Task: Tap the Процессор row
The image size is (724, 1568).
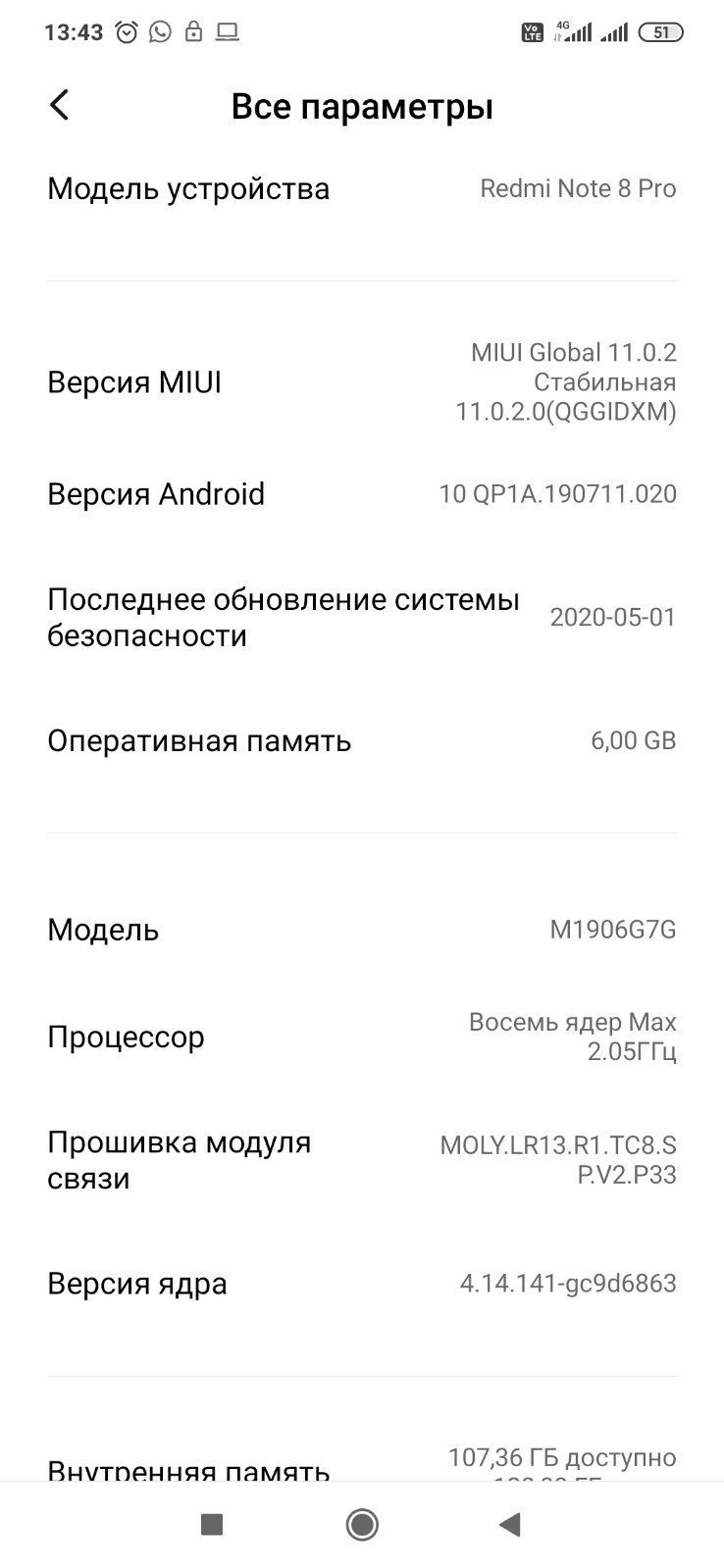Action: point(362,1037)
